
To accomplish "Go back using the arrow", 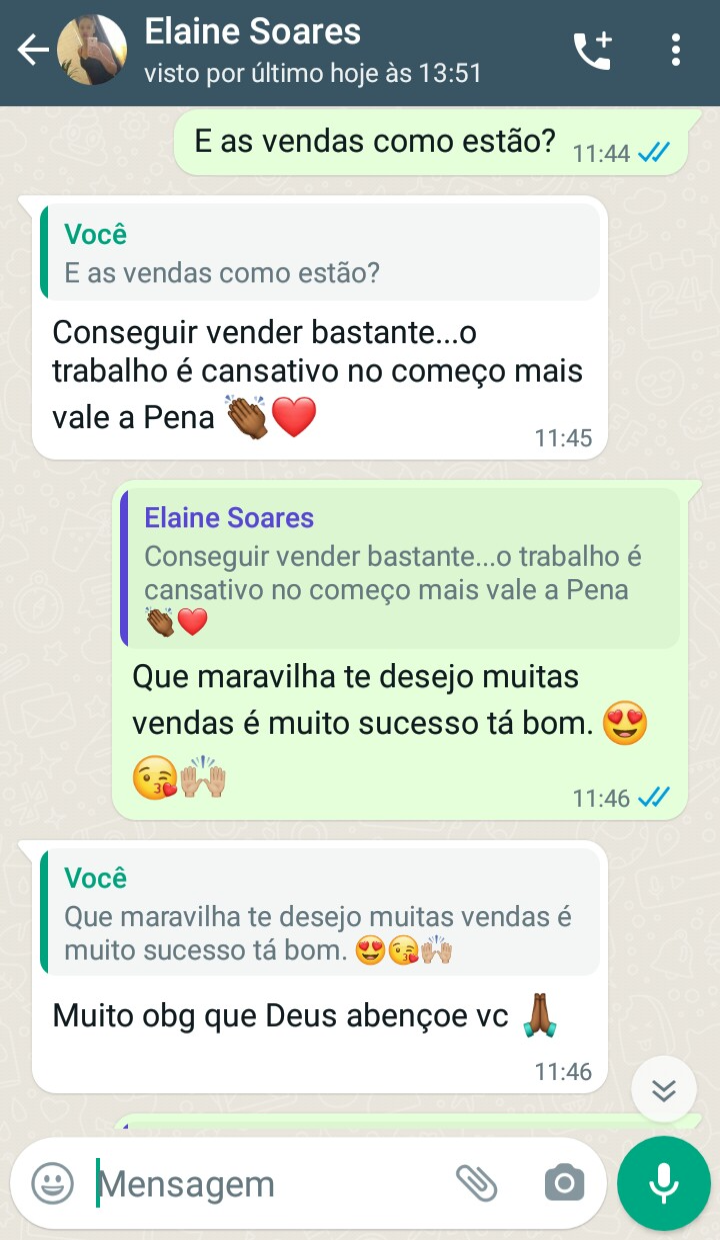I will [33, 50].
